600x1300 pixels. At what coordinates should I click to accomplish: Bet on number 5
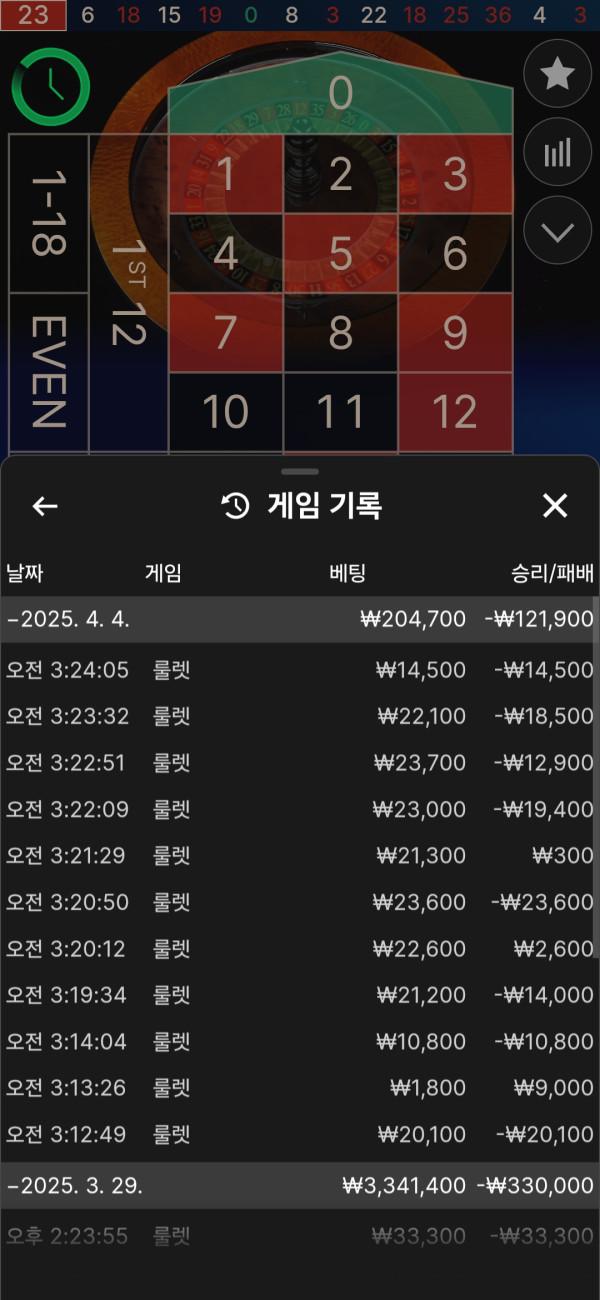pyautogui.click(x=340, y=254)
